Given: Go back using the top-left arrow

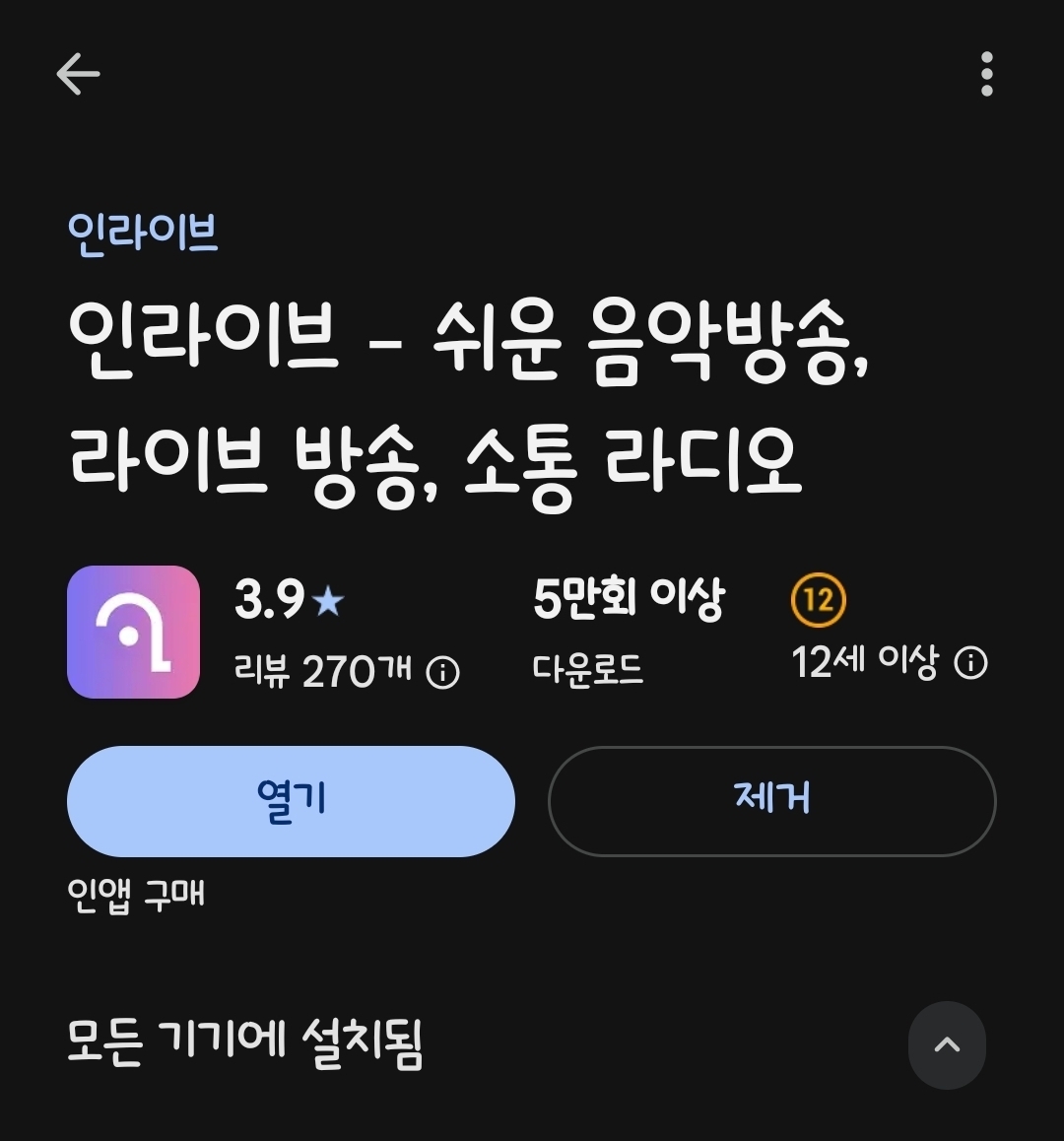Looking at the screenshot, I should pyautogui.click(x=78, y=75).
